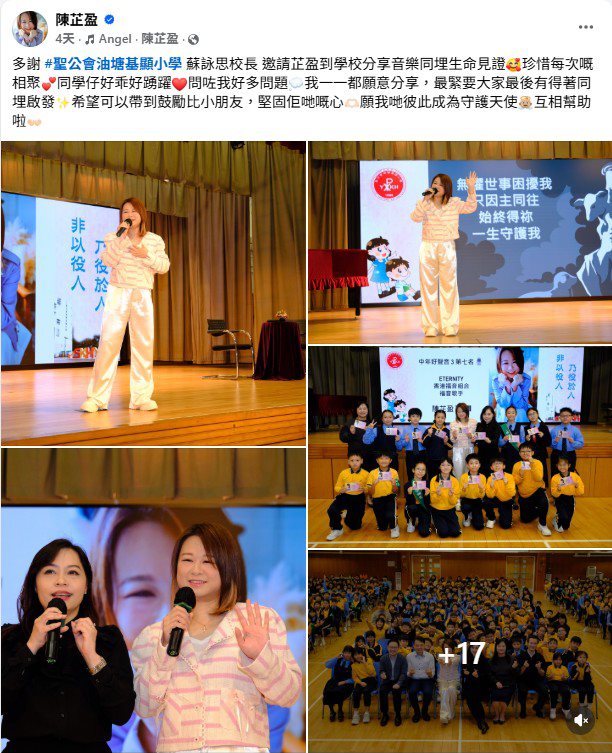Open the +17 photo to see more
This screenshot has height=753, width=612.
[x=459, y=651]
